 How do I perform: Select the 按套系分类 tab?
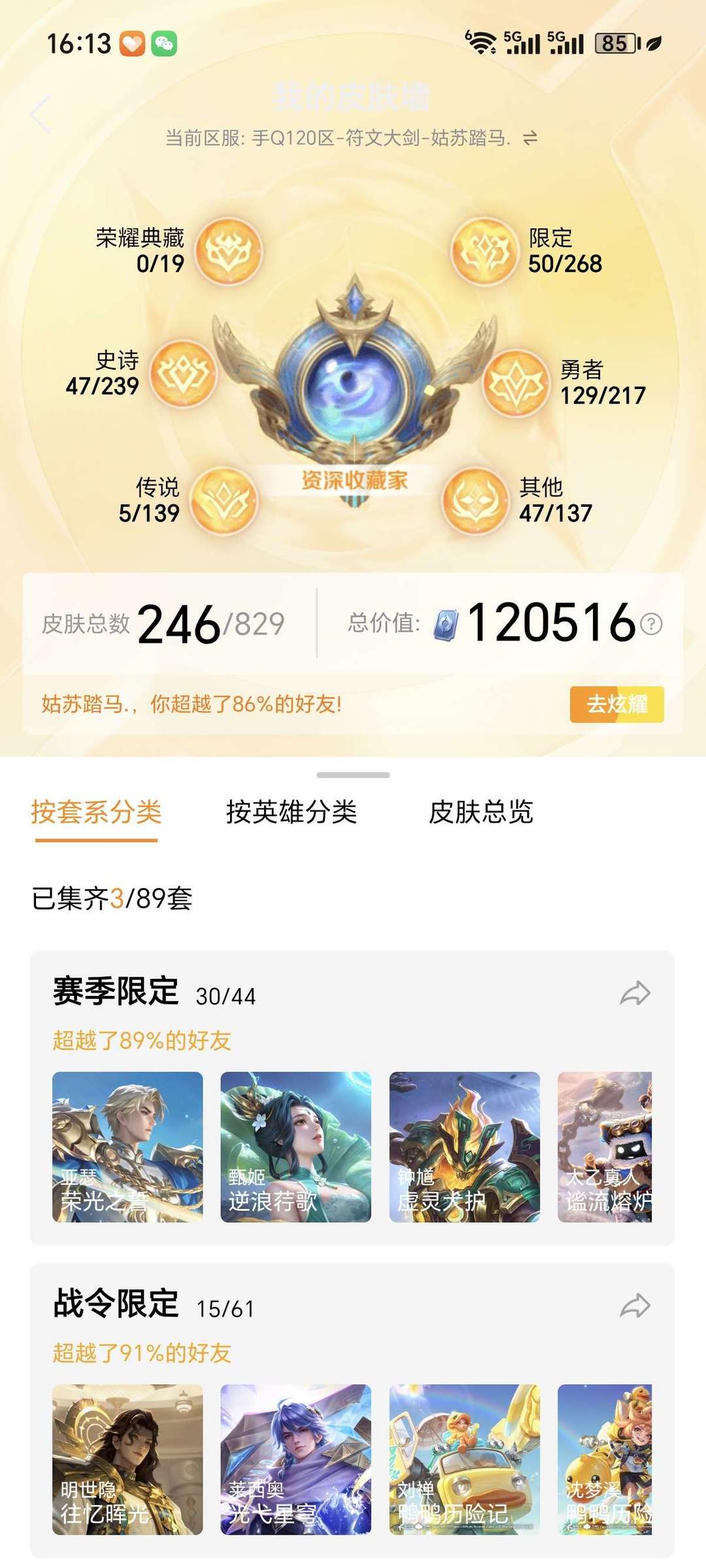(96, 812)
